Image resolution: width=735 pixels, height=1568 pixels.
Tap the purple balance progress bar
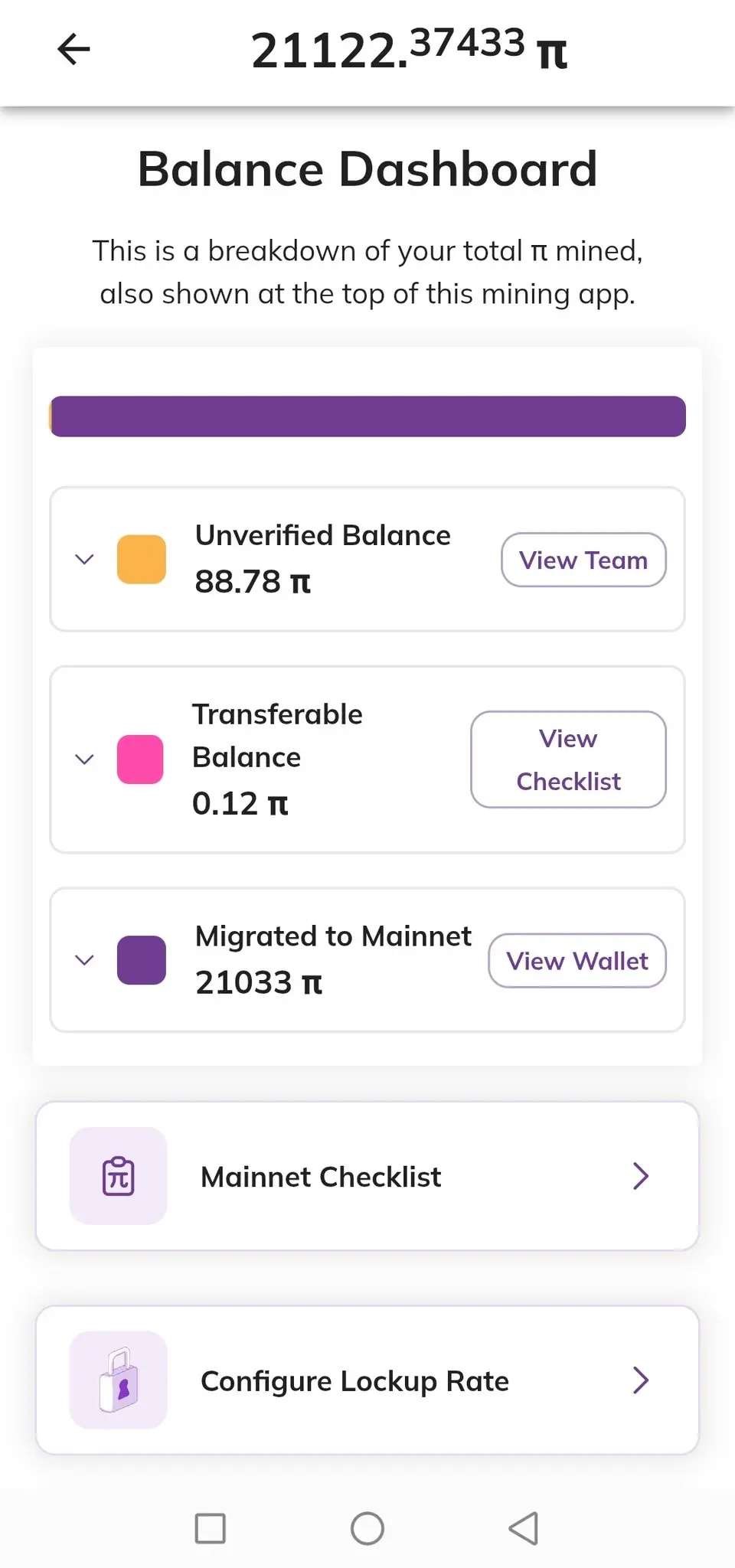pyautogui.click(x=367, y=416)
